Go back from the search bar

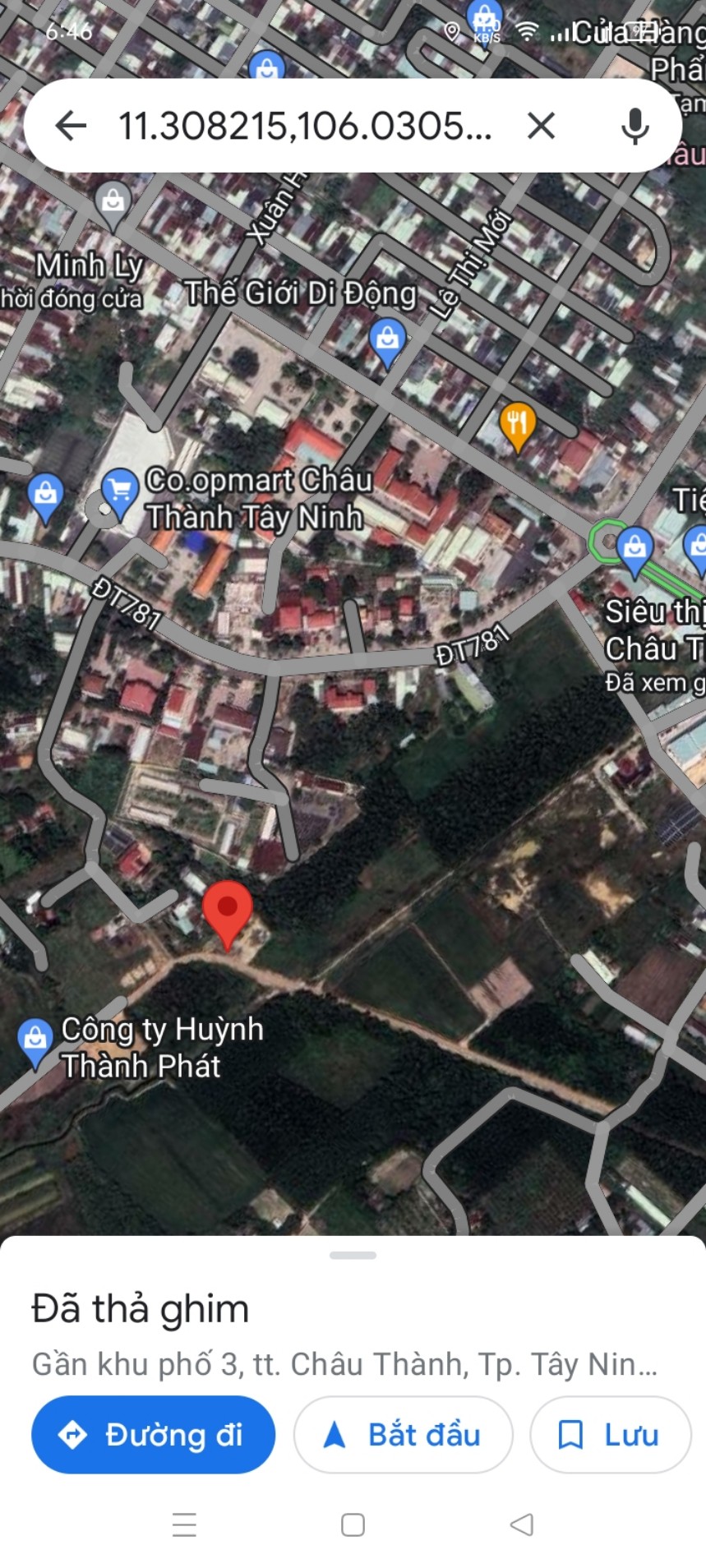point(71,126)
